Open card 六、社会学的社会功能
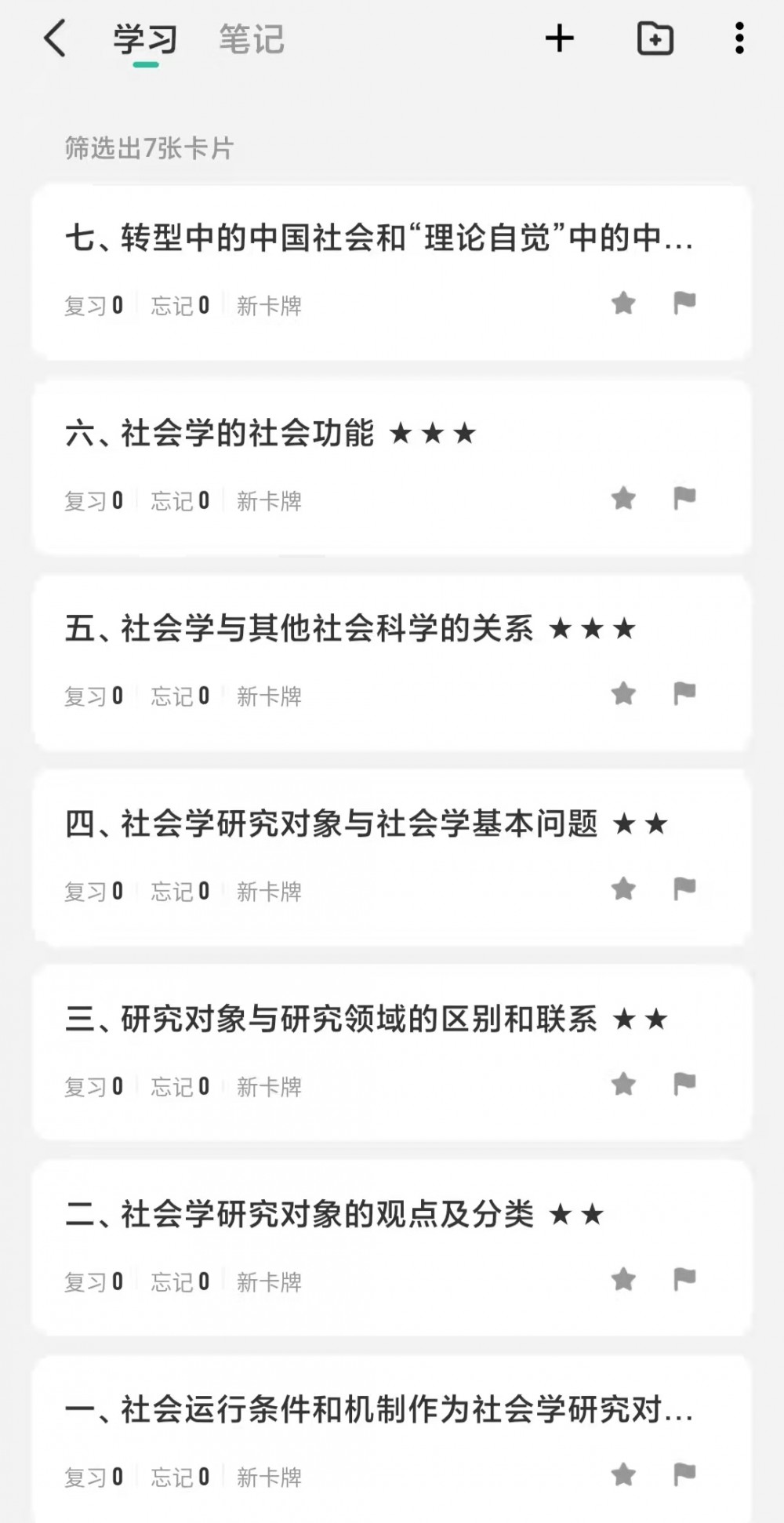Image resolution: width=784 pixels, height=1523 pixels. tap(392, 468)
